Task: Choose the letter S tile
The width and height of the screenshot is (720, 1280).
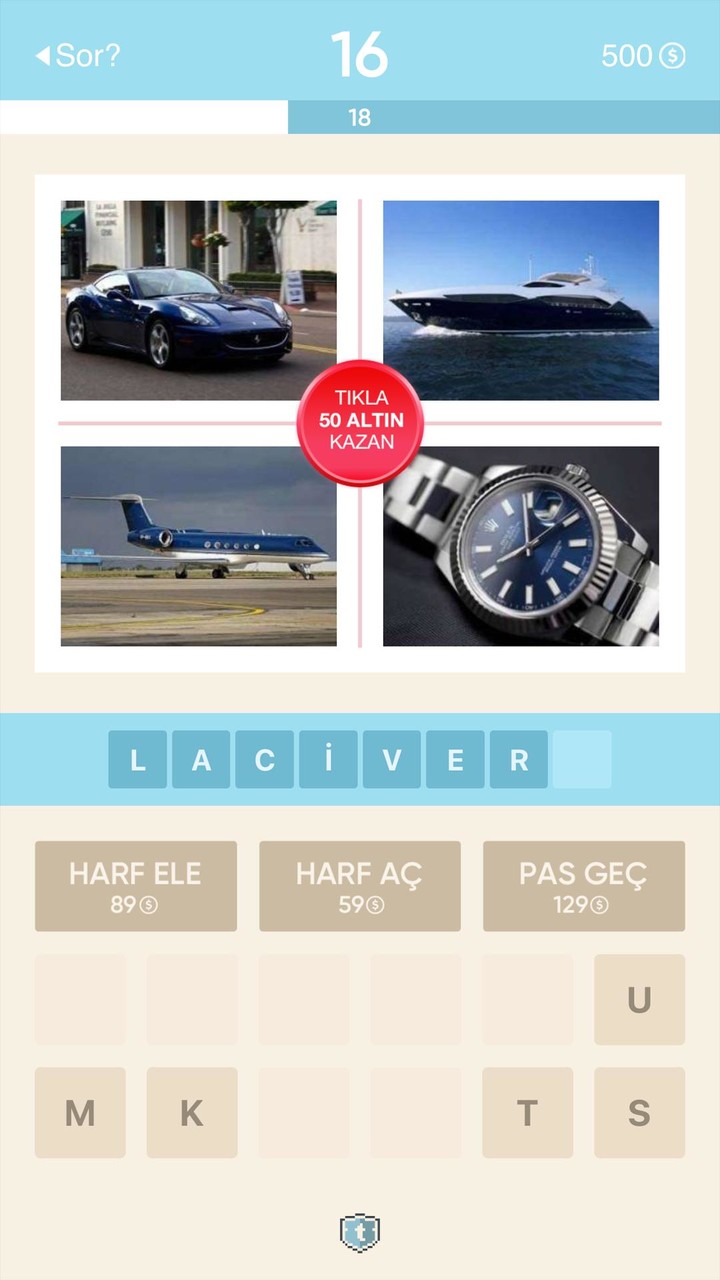Action: pyautogui.click(x=639, y=1112)
